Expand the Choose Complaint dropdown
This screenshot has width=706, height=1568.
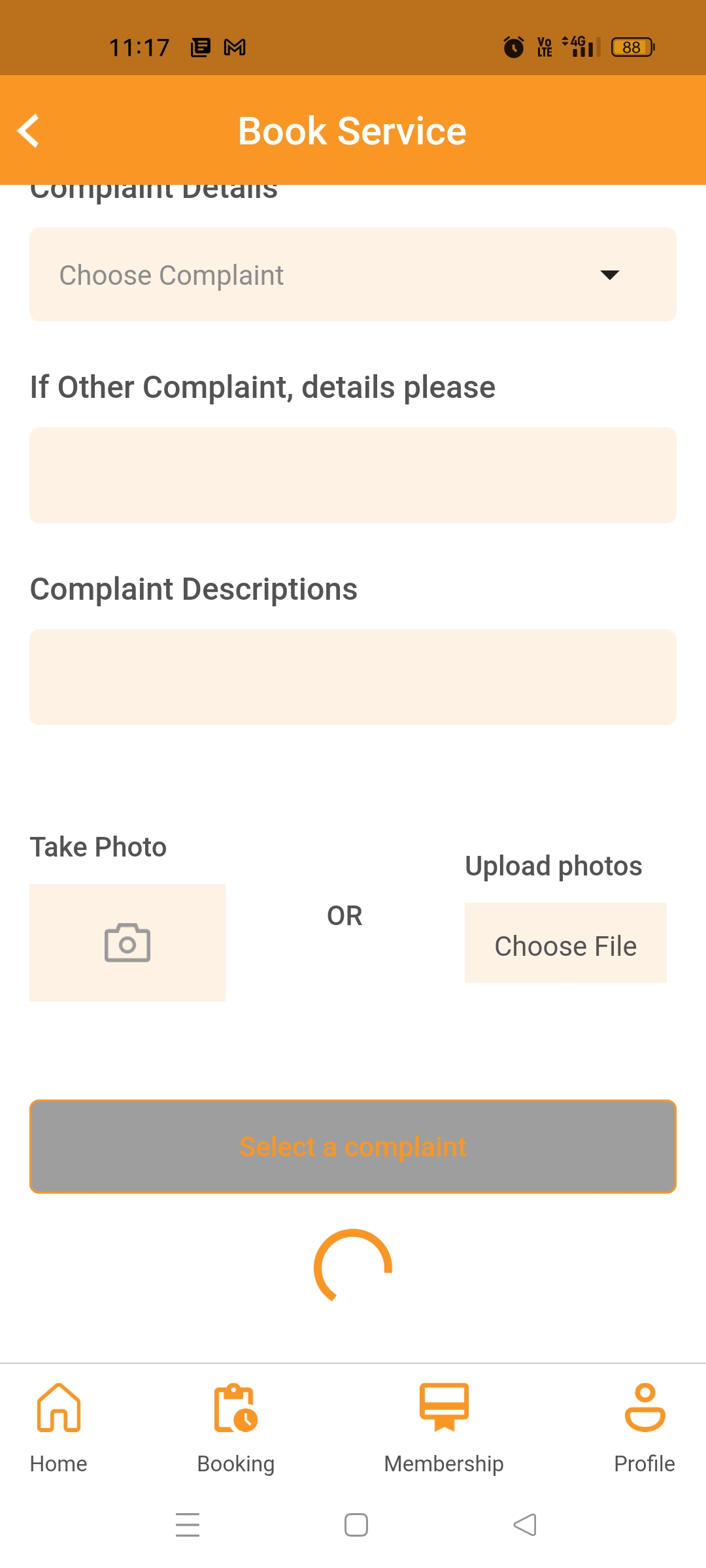tap(353, 274)
